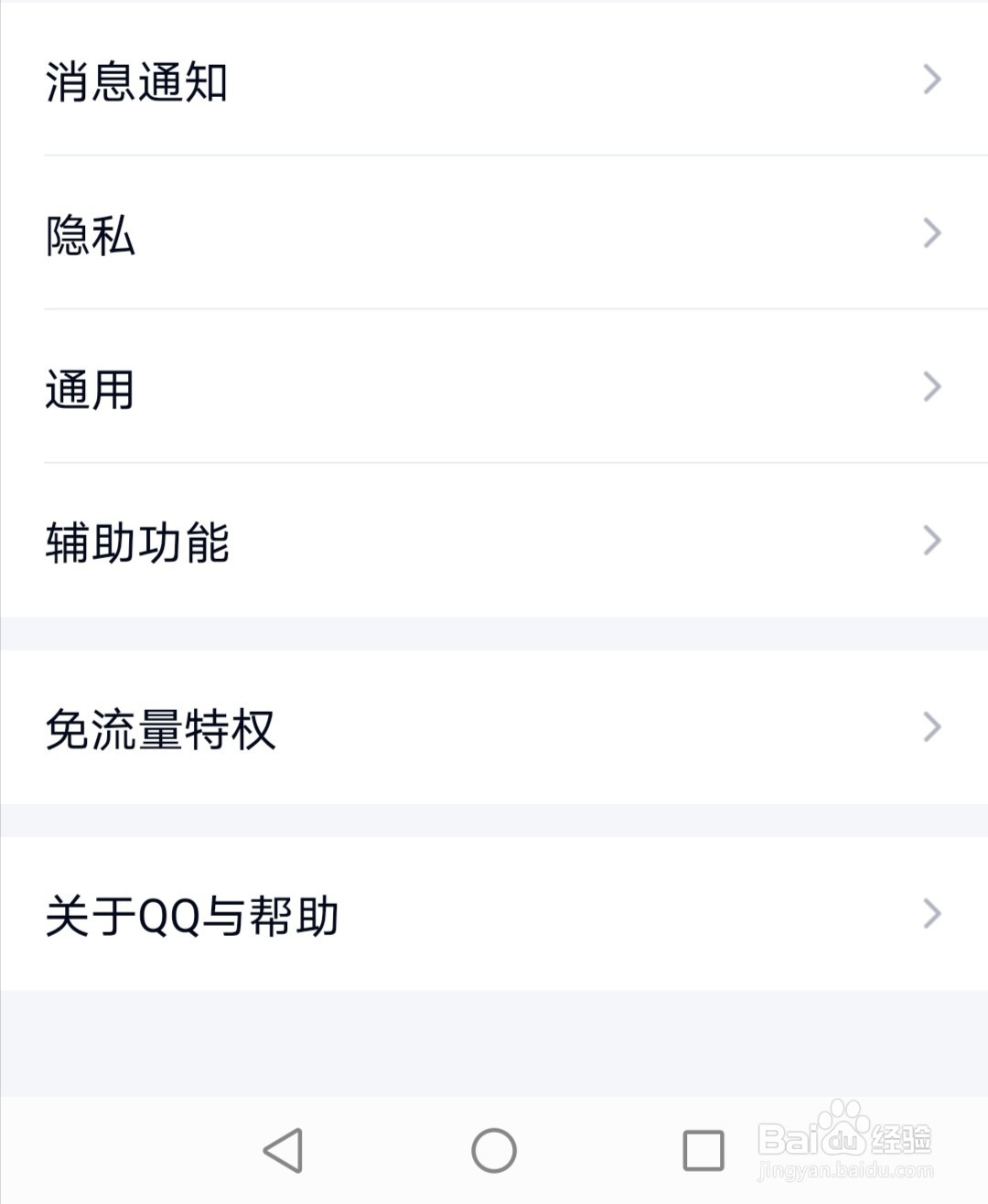Expand the chevron beside 隐私
This screenshot has width=988, height=1204.
pyautogui.click(x=931, y=234)
